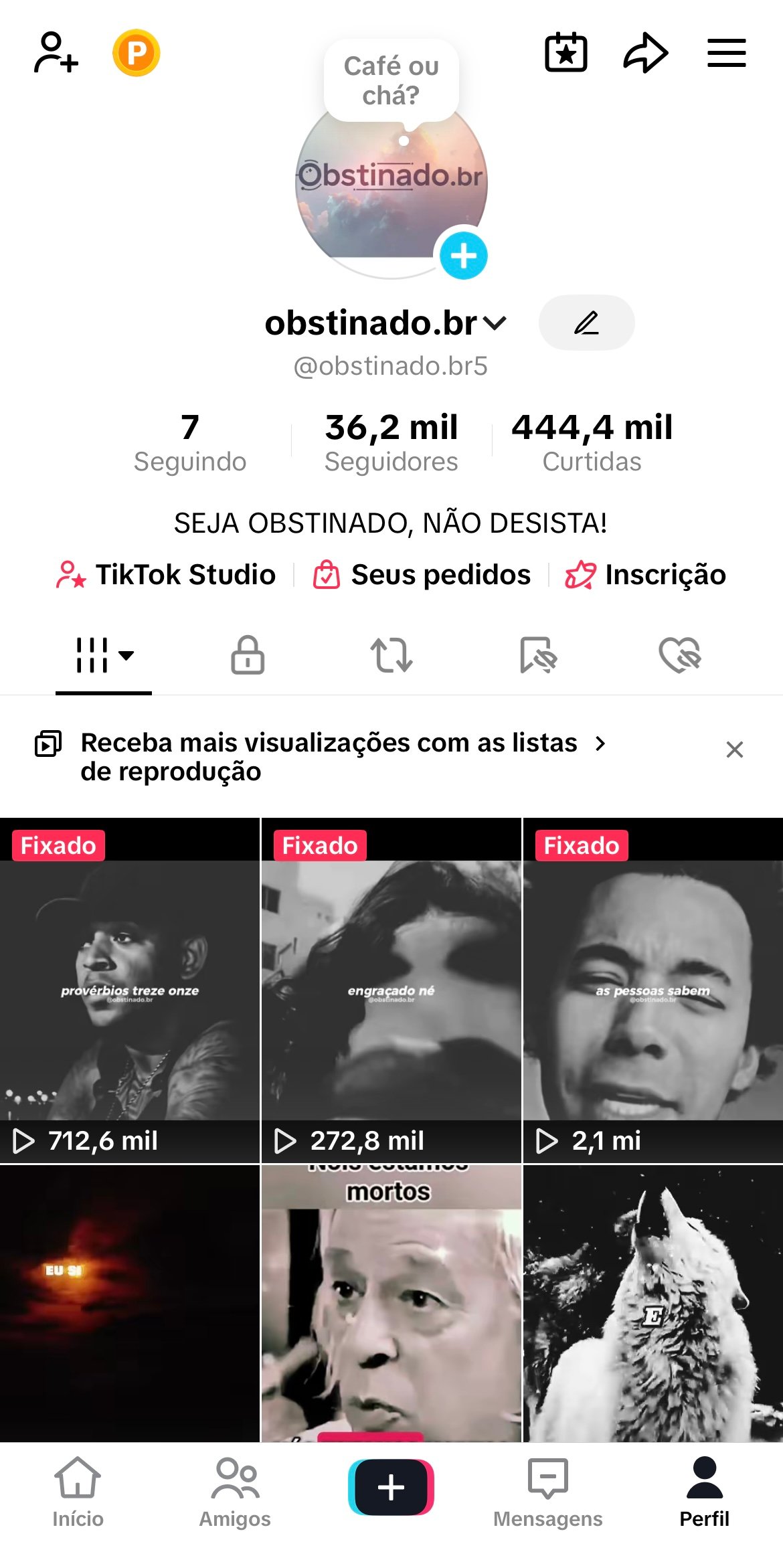The width and height of the screenshot is (783, 1568).
Task: Expand the obstinado.br account switcher
Action: pyautogui.click(x=495, y=324)
